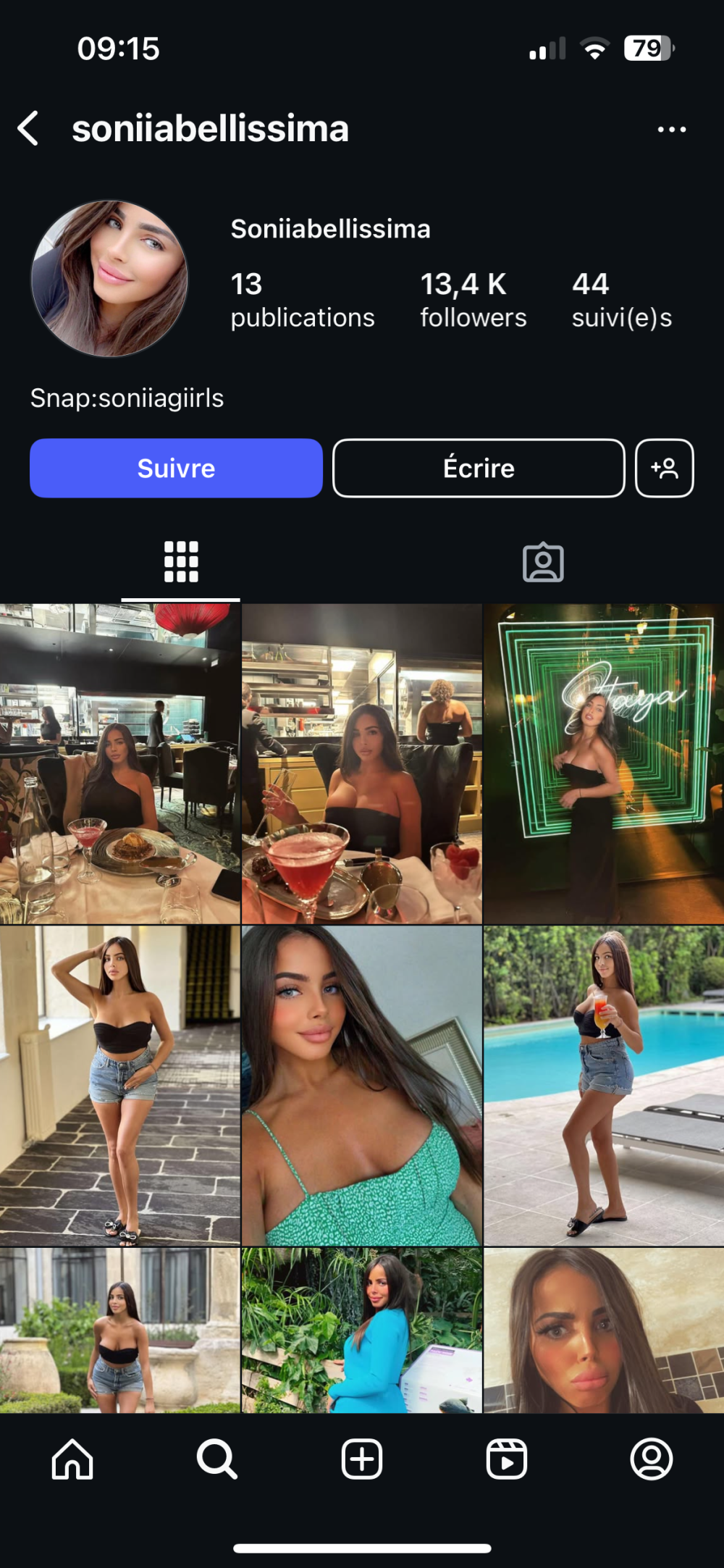Open the green dress selfie post

tap(362, 1085)
